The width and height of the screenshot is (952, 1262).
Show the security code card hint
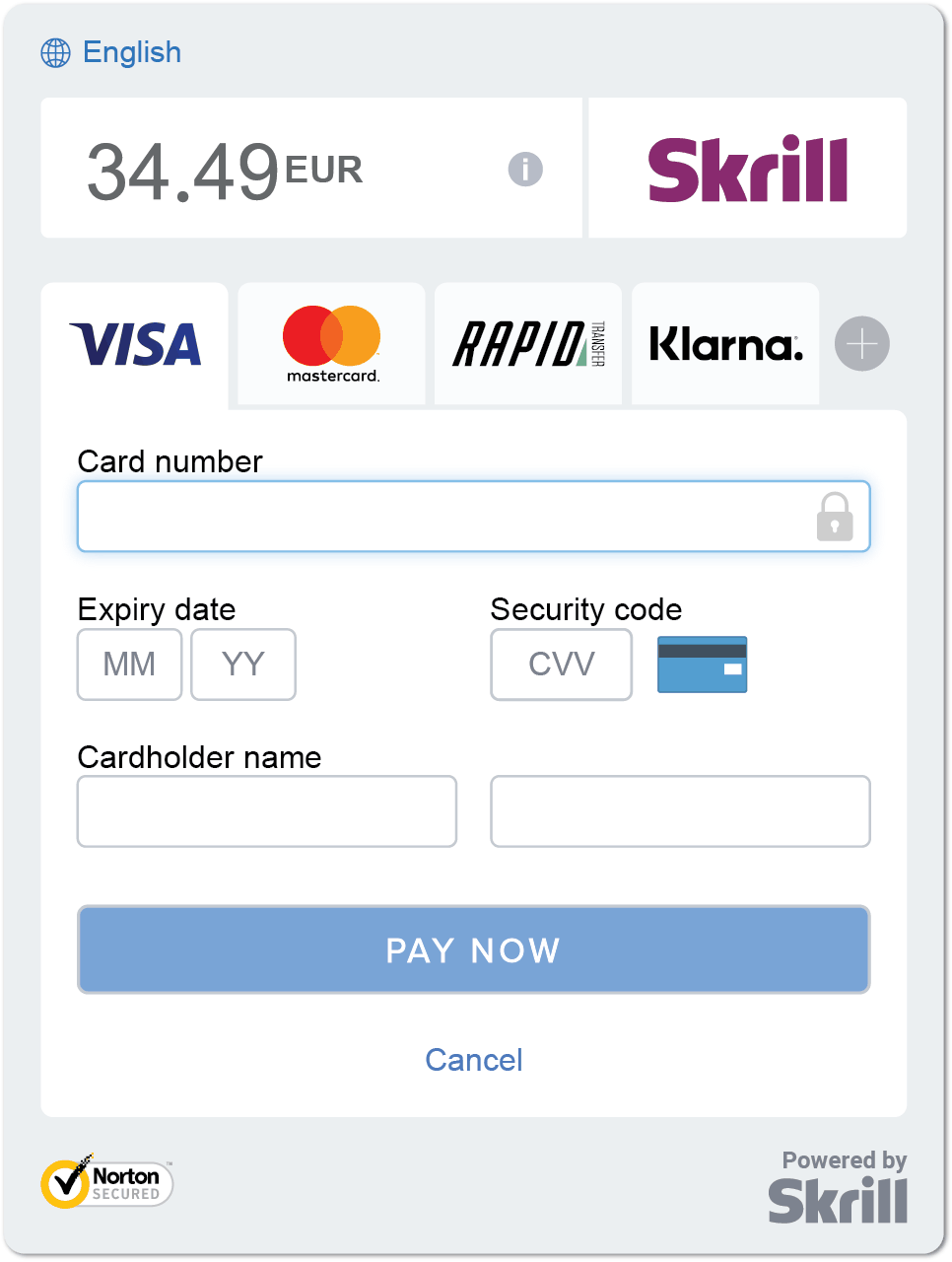702,665
